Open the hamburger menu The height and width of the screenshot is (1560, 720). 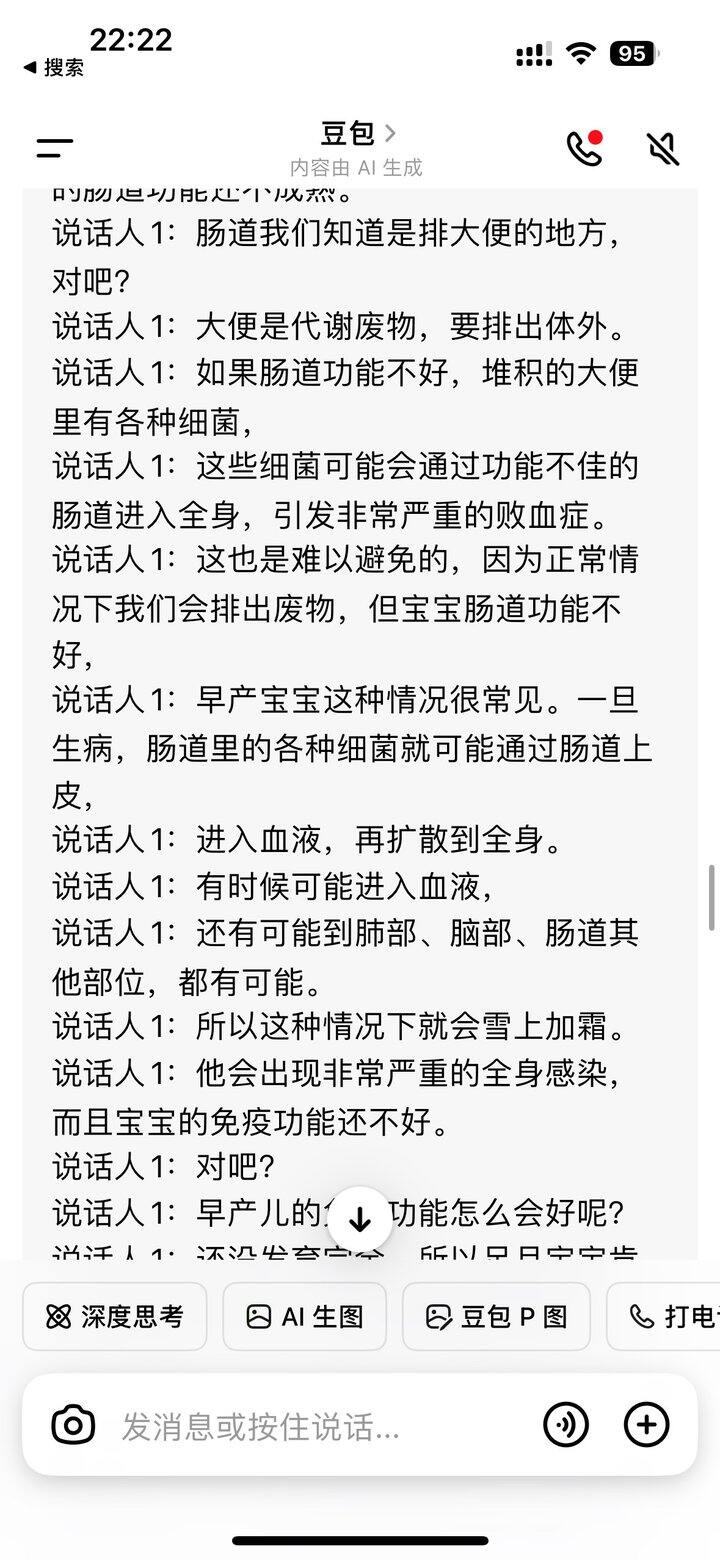[55, 149]
